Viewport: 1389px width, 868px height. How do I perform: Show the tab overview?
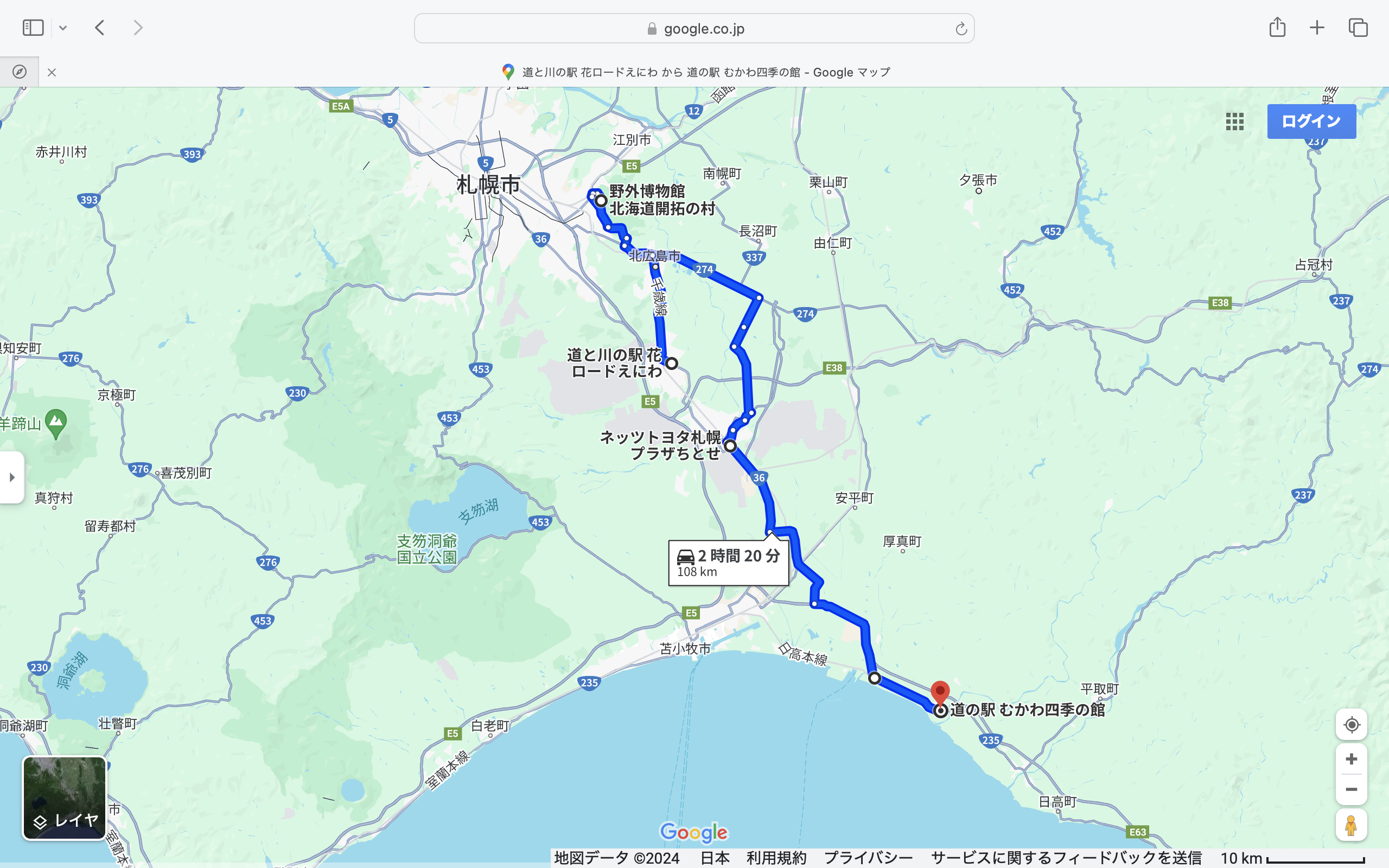pos(1358,28)
